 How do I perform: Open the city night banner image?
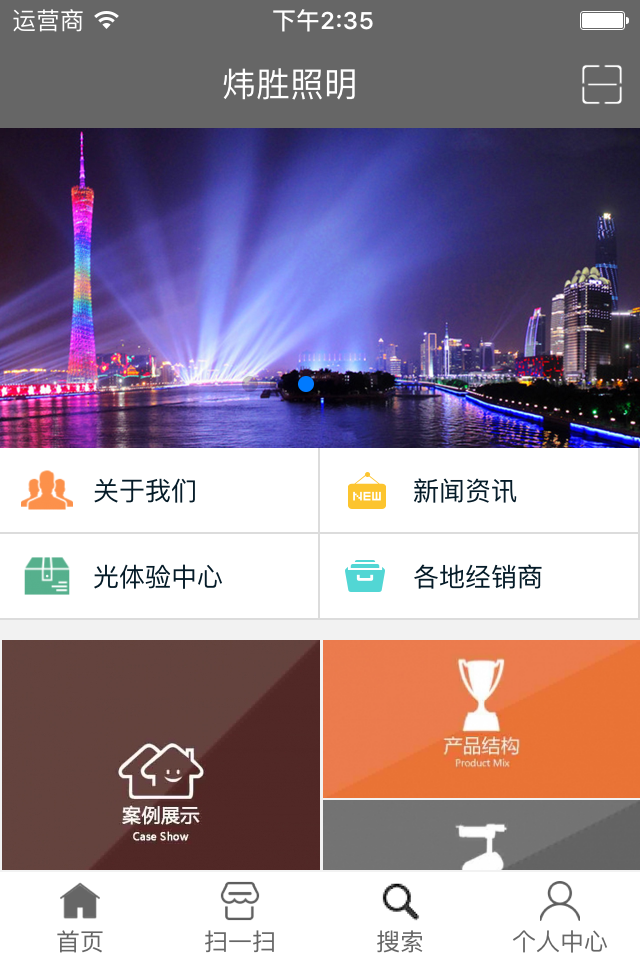(320, 287)
